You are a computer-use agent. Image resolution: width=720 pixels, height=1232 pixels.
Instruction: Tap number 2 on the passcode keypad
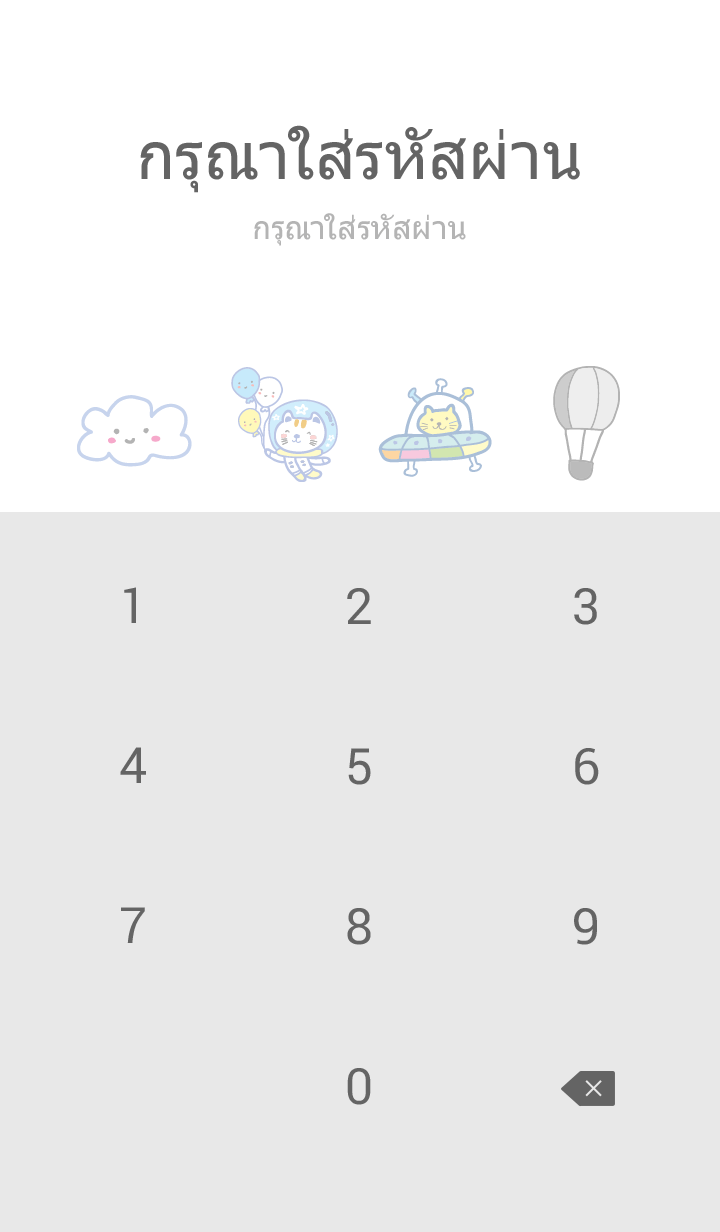359,607
